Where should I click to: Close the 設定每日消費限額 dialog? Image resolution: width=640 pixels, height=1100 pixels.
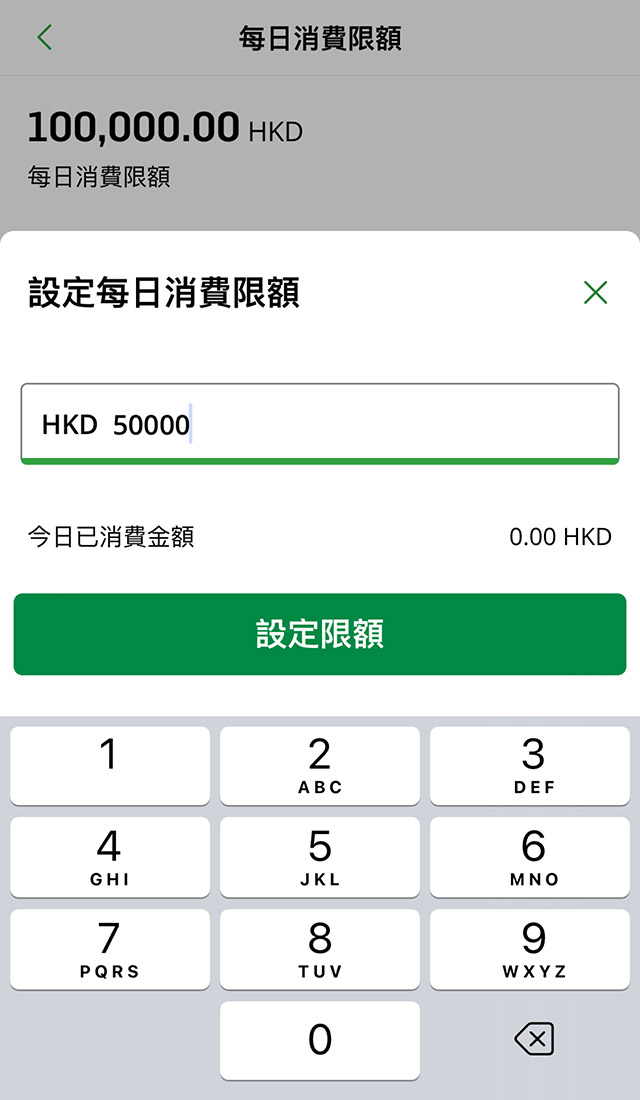click(595, 292)
